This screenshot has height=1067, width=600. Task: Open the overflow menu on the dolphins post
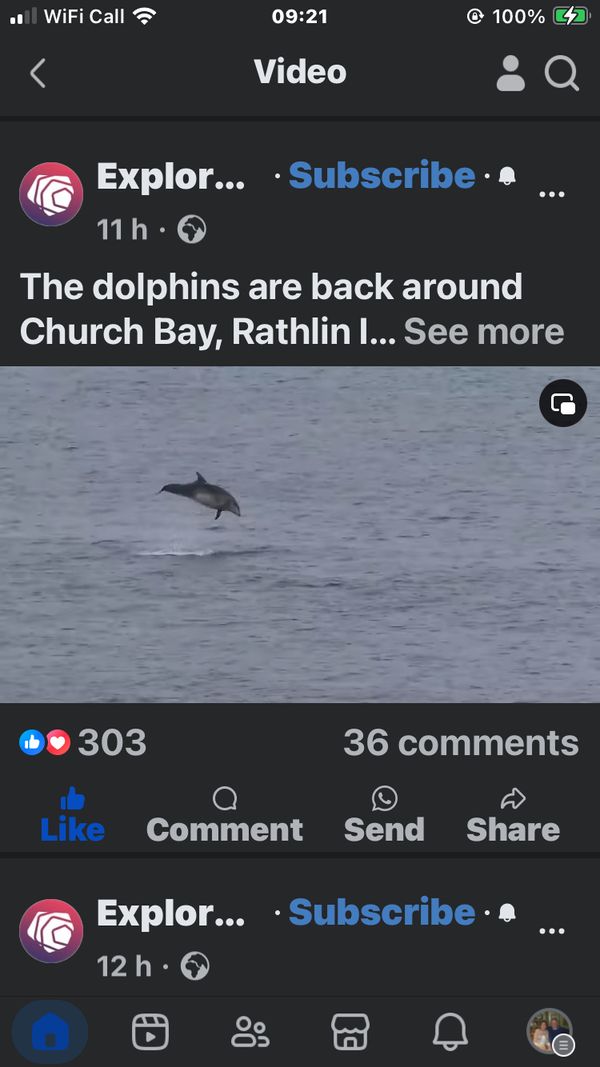551,194
